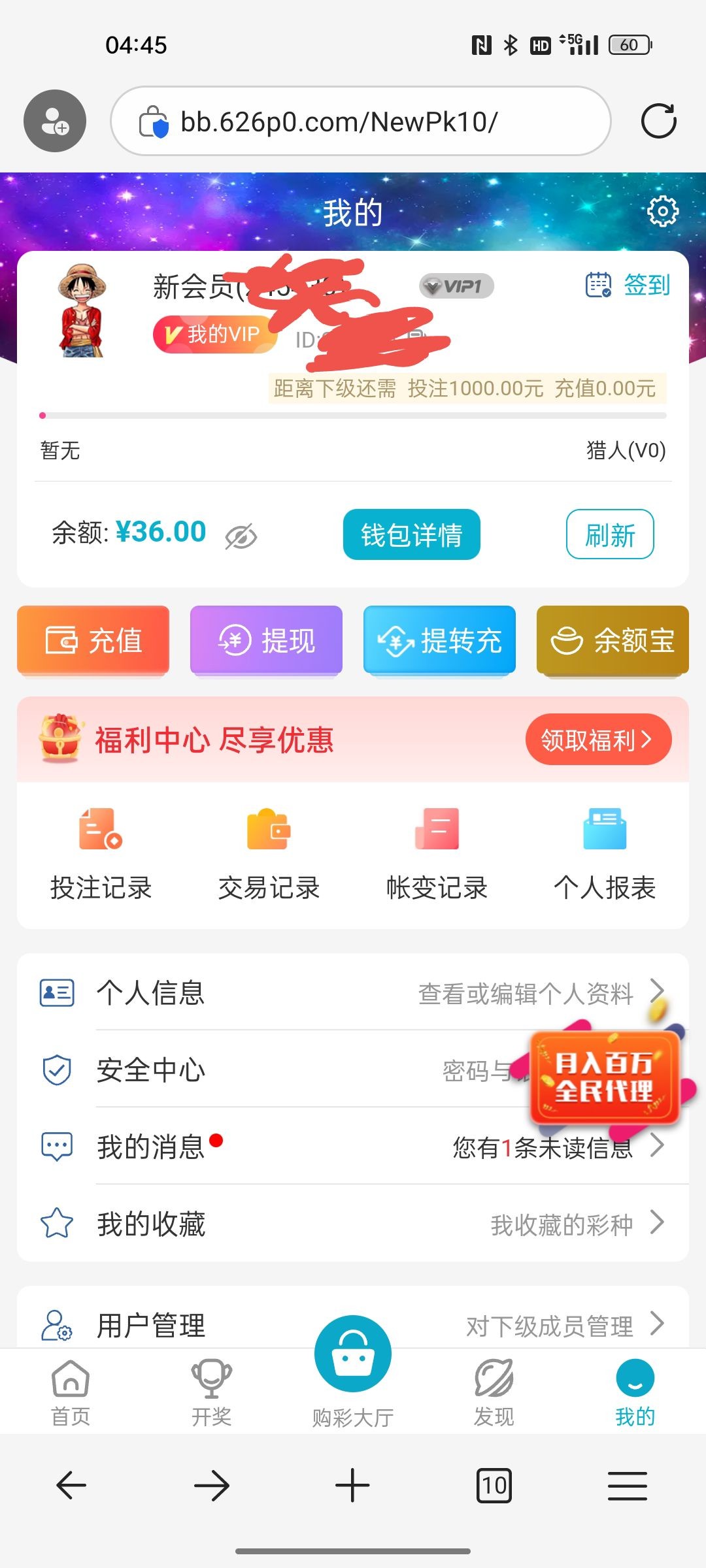The height and width of the screenshot is (1568, 706).
Task: Tap the 签到 check-in button
Action: point(628,285)
